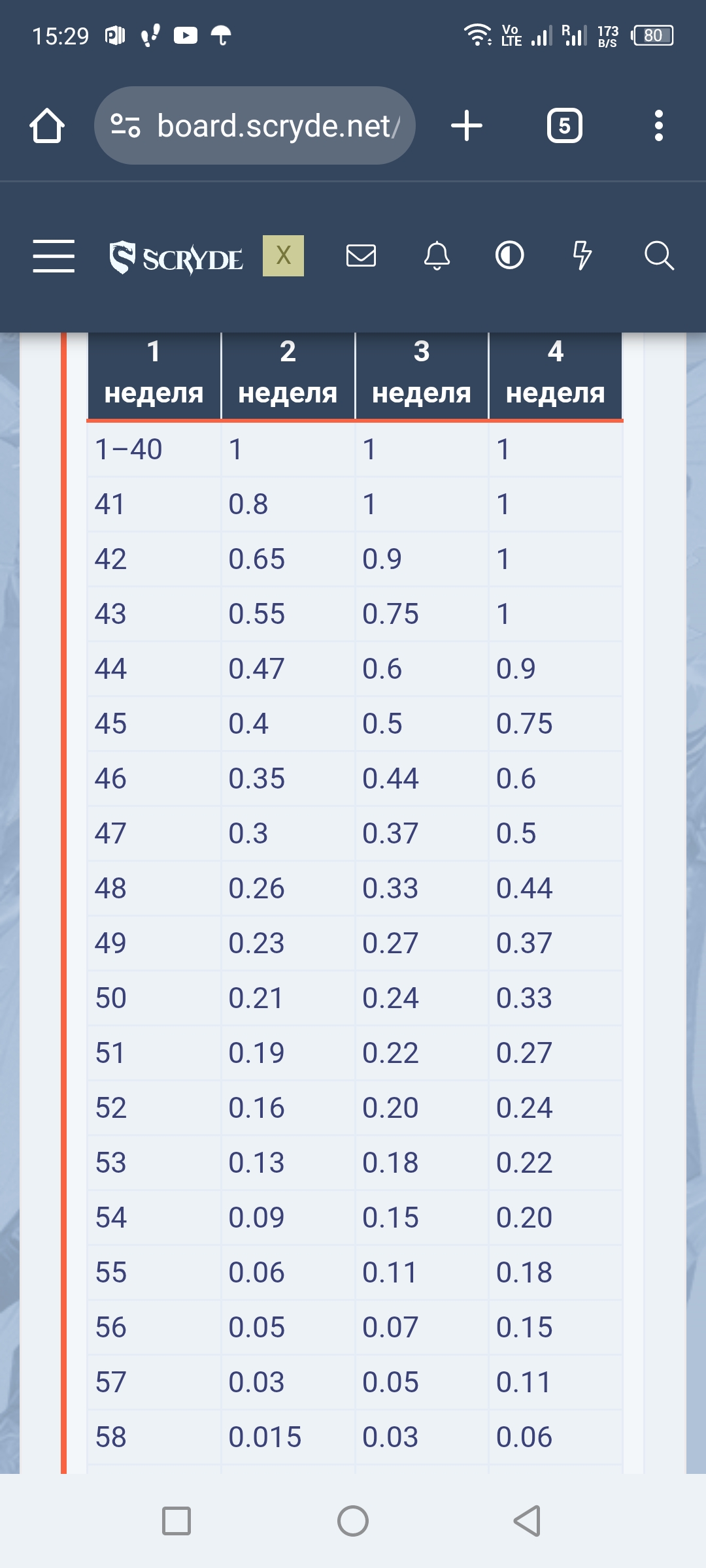This screenshot has height=1568, width=706.
Task: Tap the board.scryde.net address bar
Action: (255, 125)
